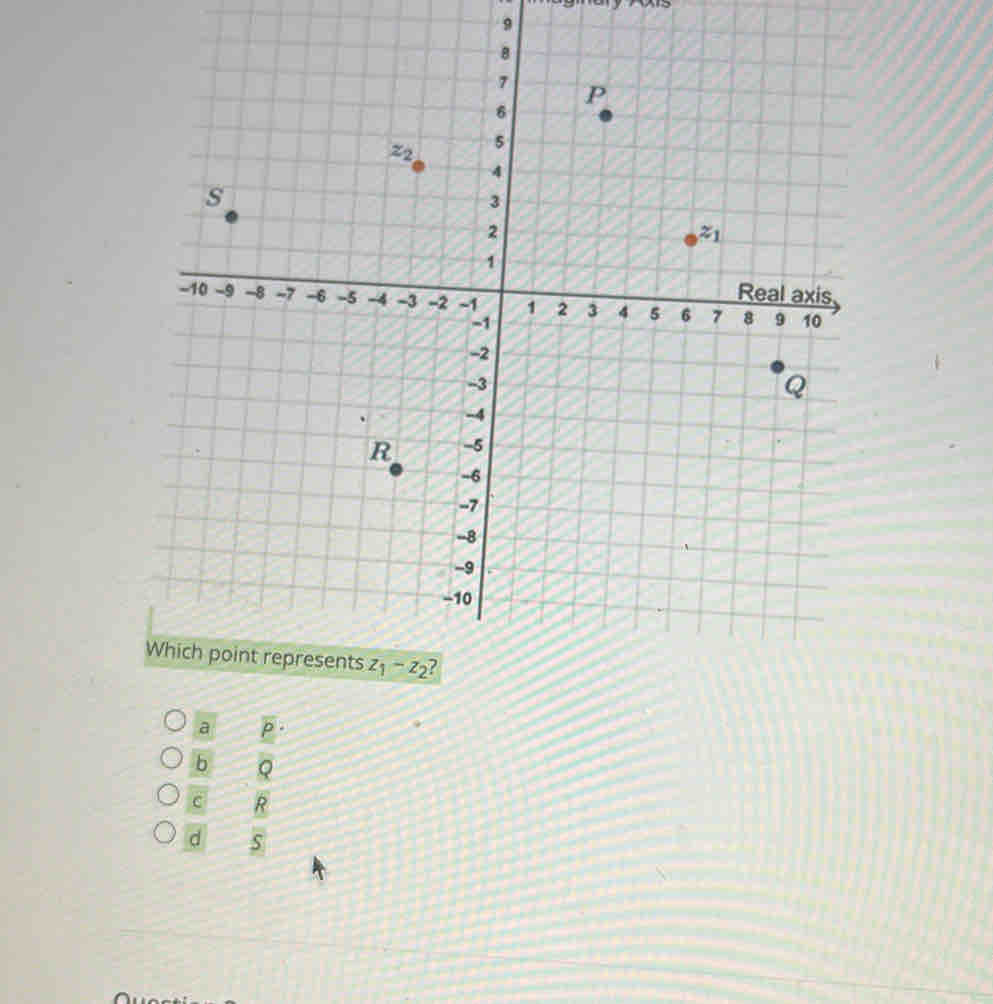
Task: Select answer option a, point P
Action: pos(175,723)
